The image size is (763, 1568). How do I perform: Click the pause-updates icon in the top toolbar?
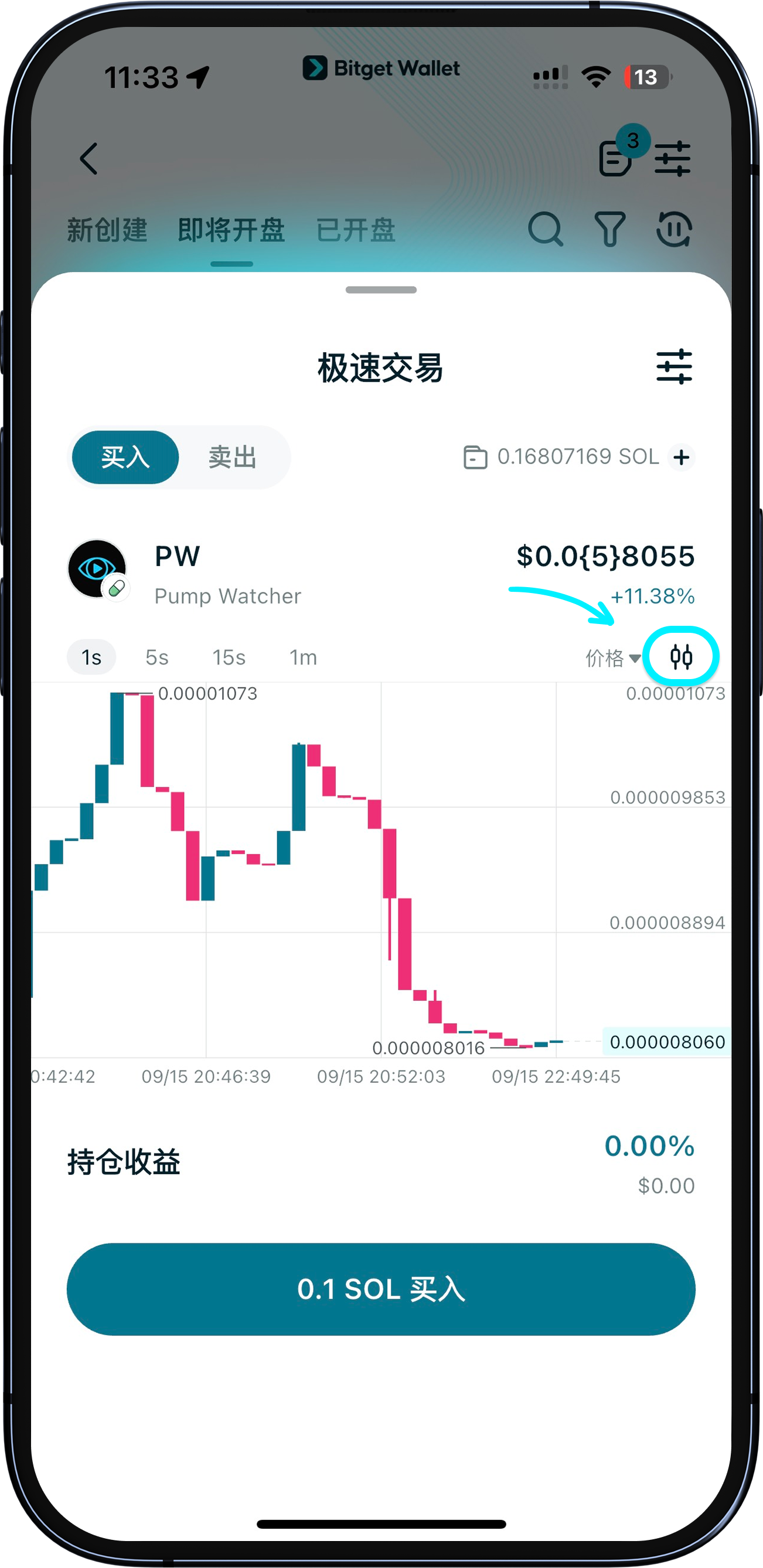click(673, 230)
